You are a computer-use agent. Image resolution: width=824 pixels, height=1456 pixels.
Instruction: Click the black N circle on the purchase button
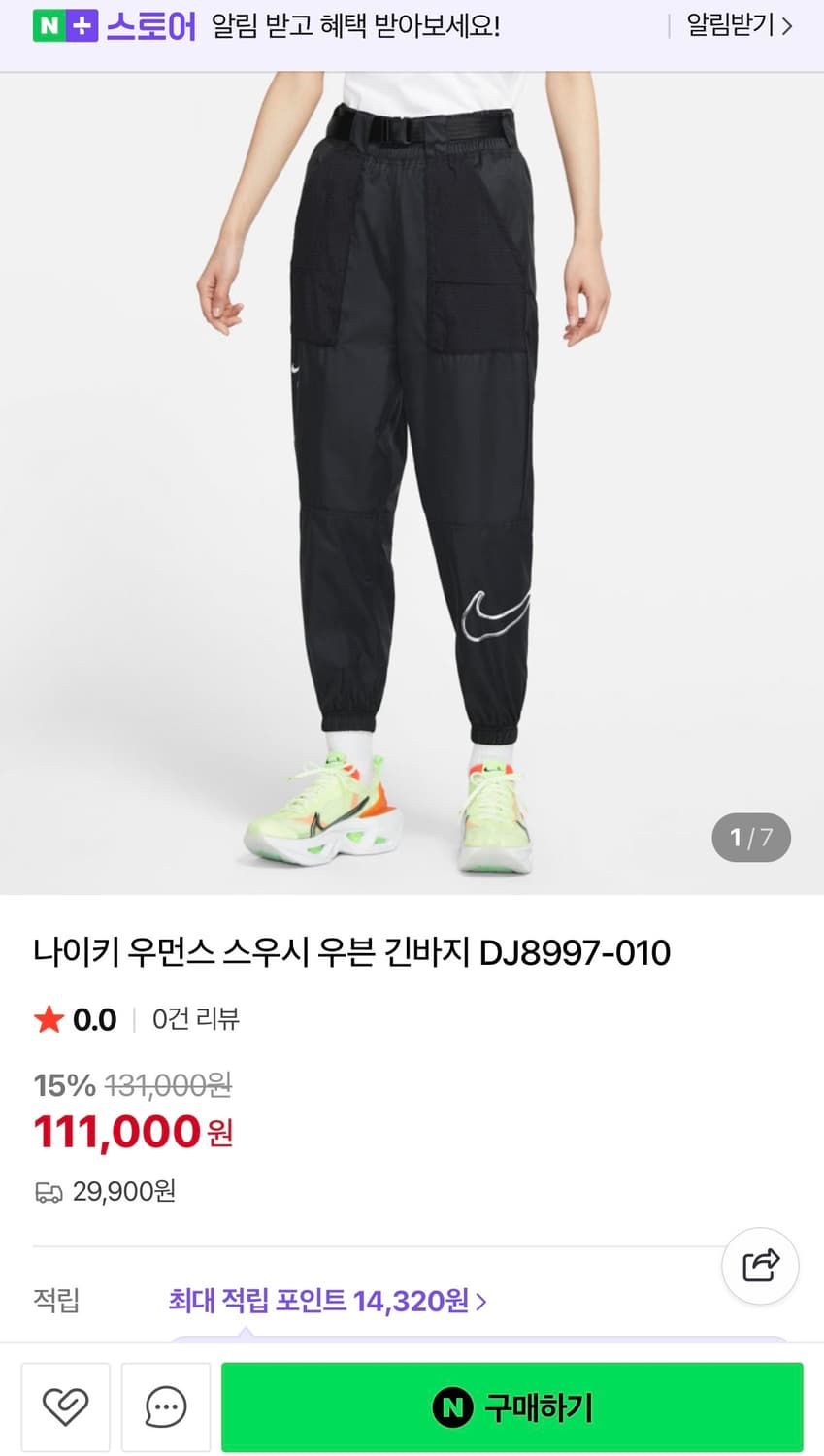[x=452, y=1408]
